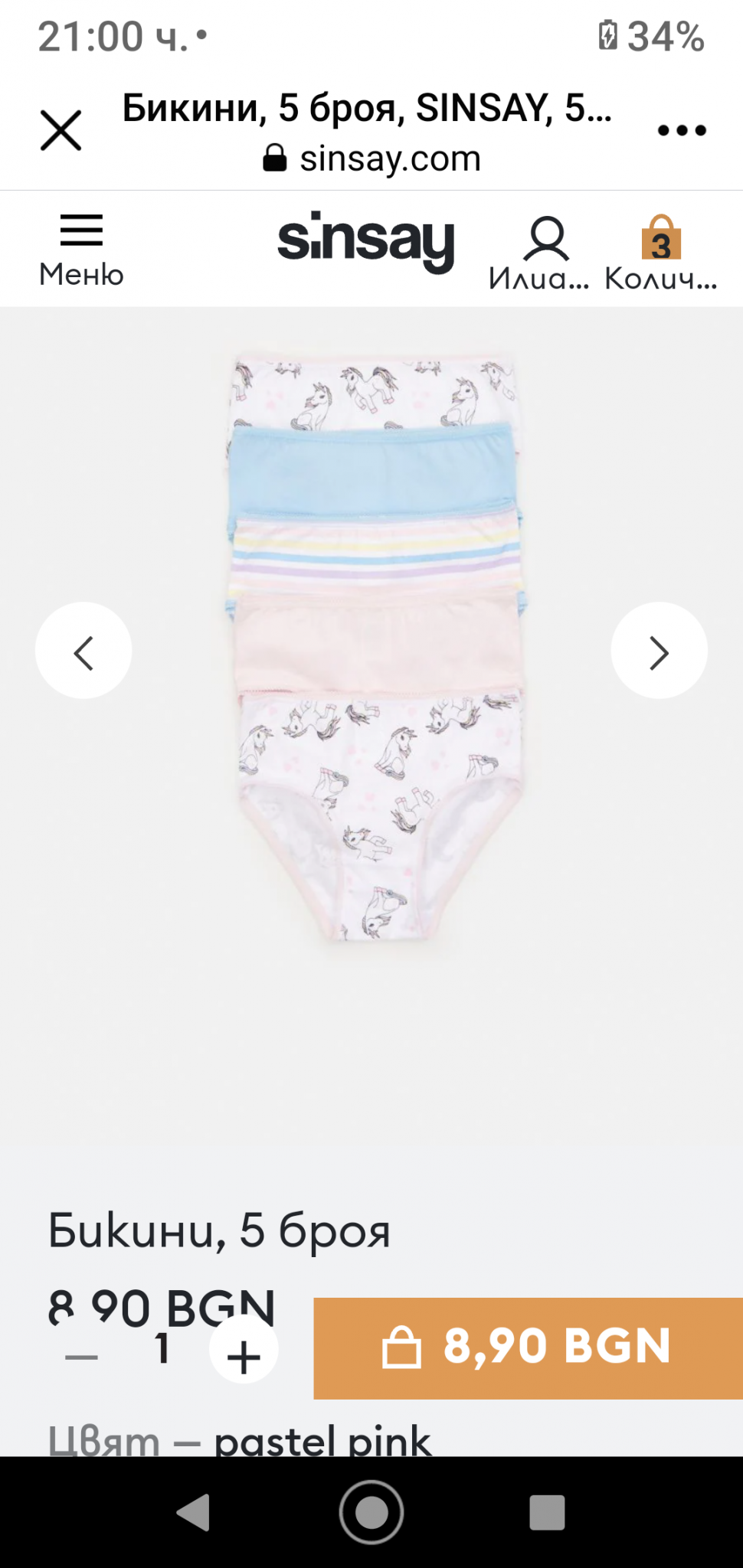Open the Меню hamburger menu
This screenshot has height=1568, width=743.
coord(81,250)
